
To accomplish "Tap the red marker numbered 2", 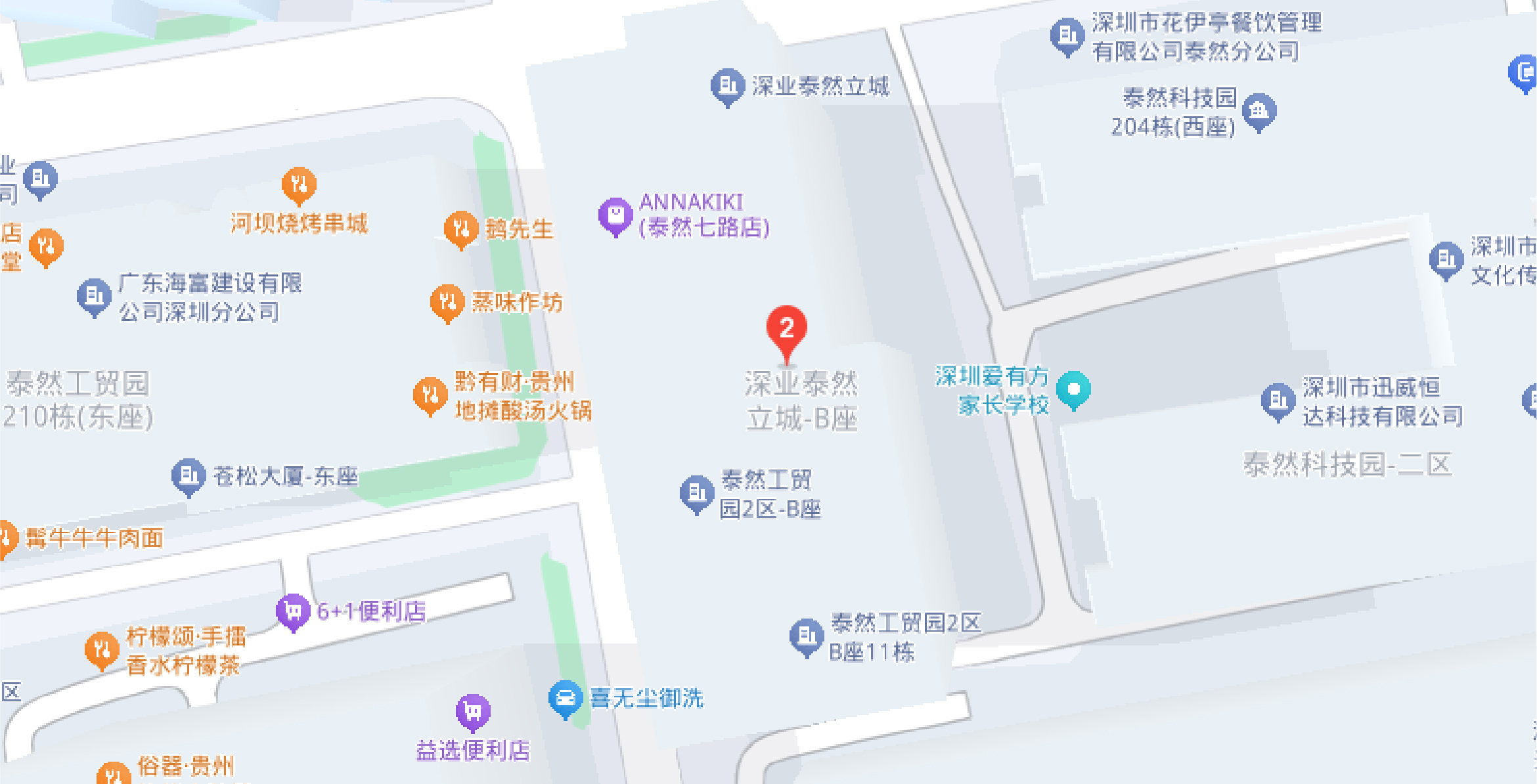I will coord(786,328).
